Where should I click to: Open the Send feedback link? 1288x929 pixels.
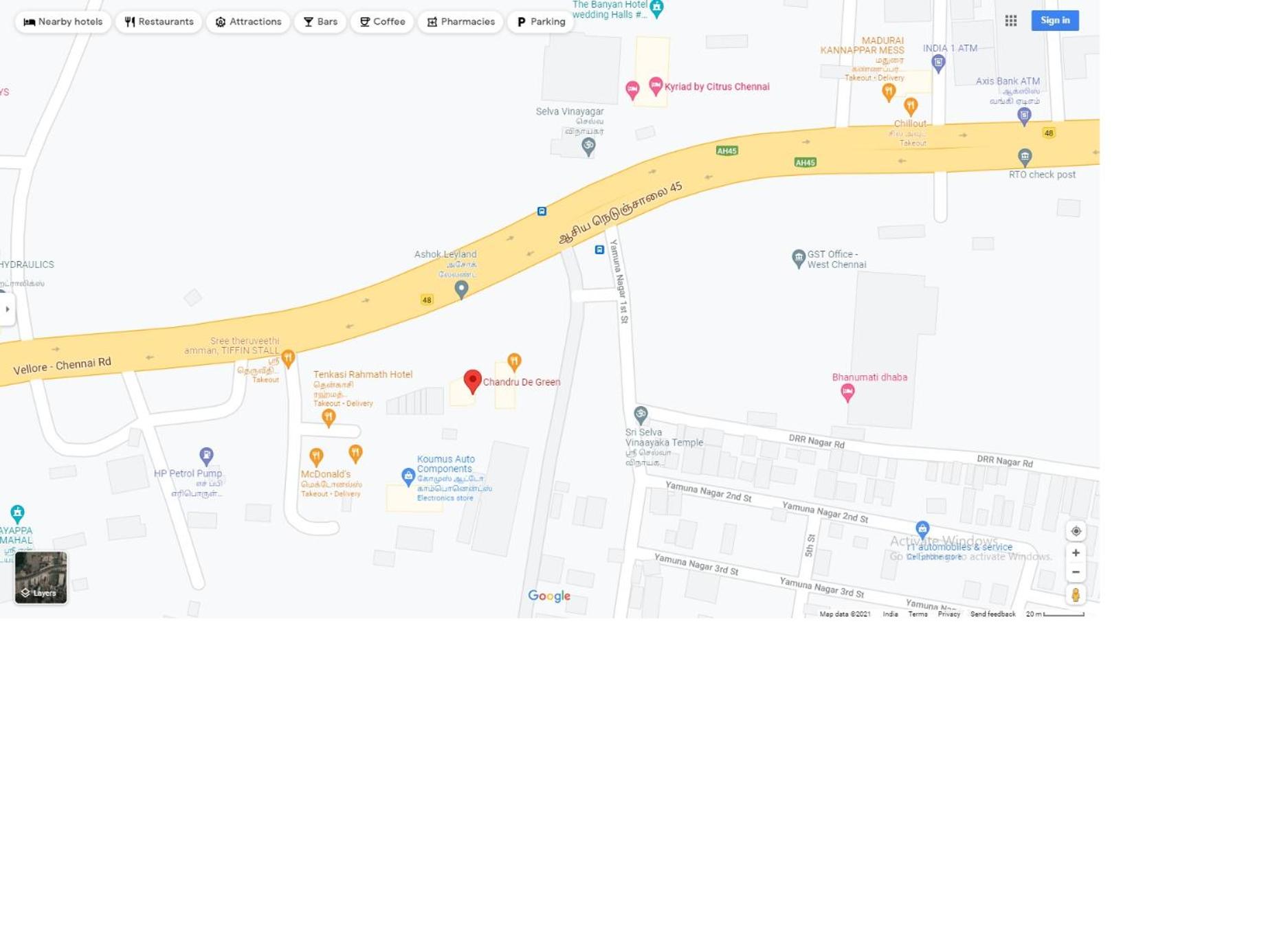click(x=992, y=614)
